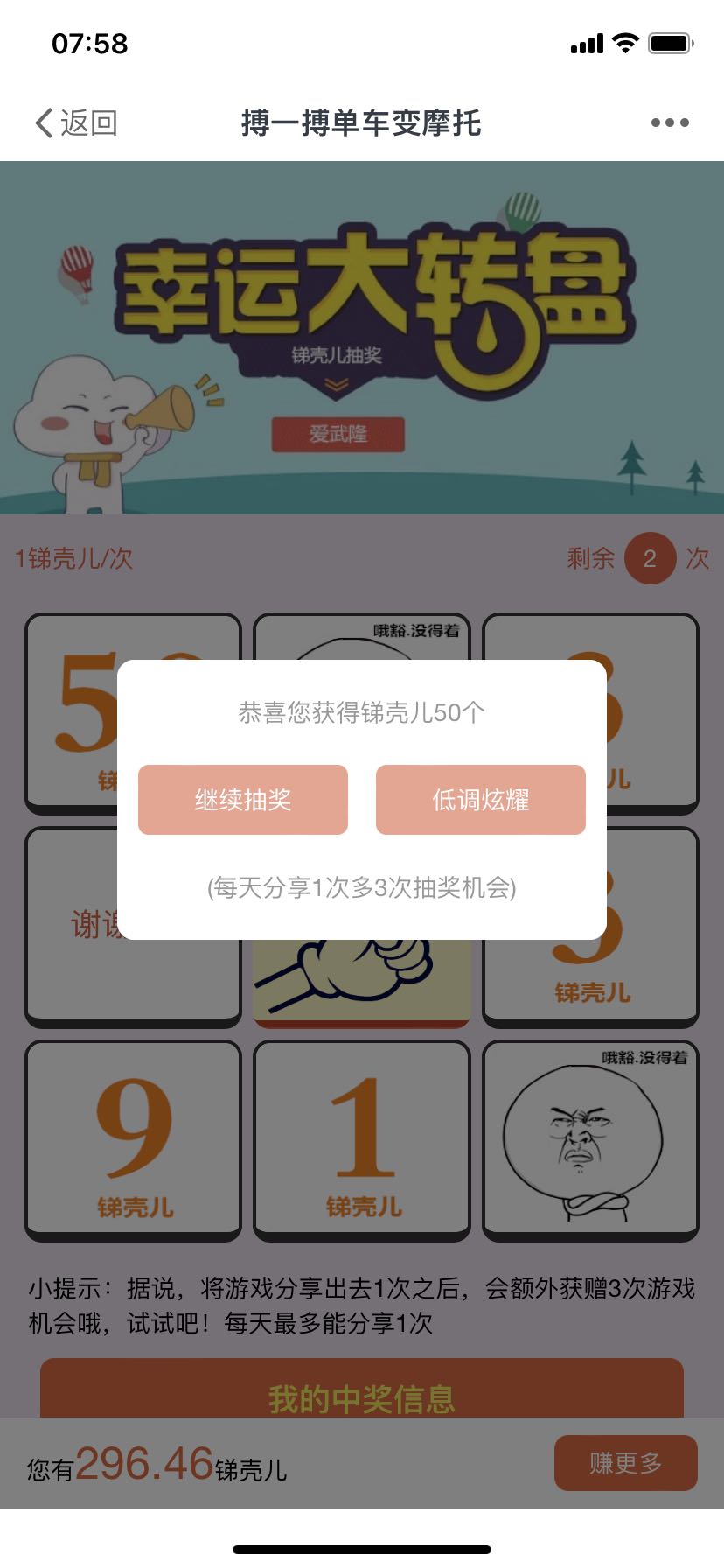Tap 继续抽奖 to draw again

pyautogui.click(x=243, y=800)
